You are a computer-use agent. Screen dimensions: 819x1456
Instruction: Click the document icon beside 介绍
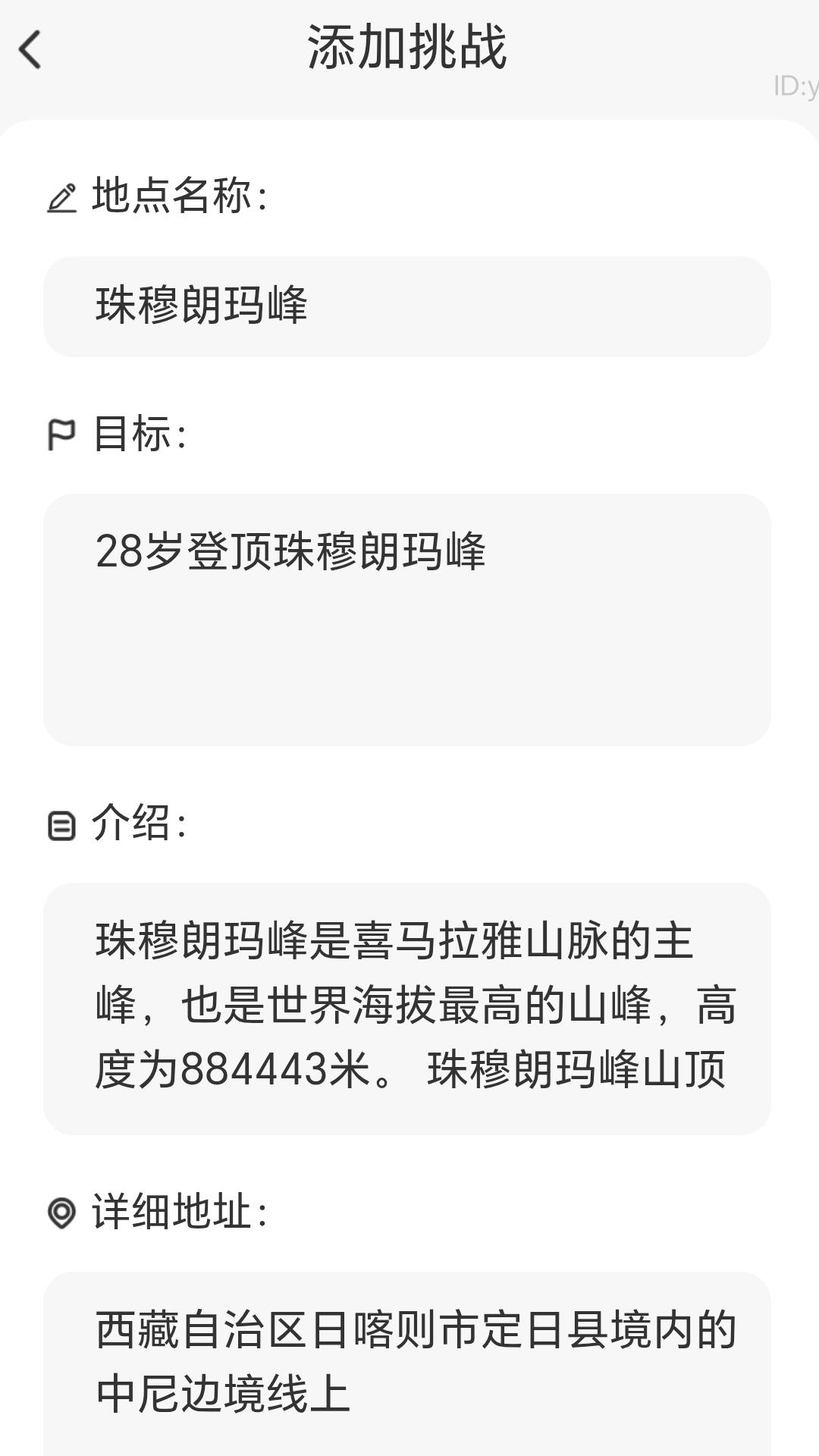62,827
